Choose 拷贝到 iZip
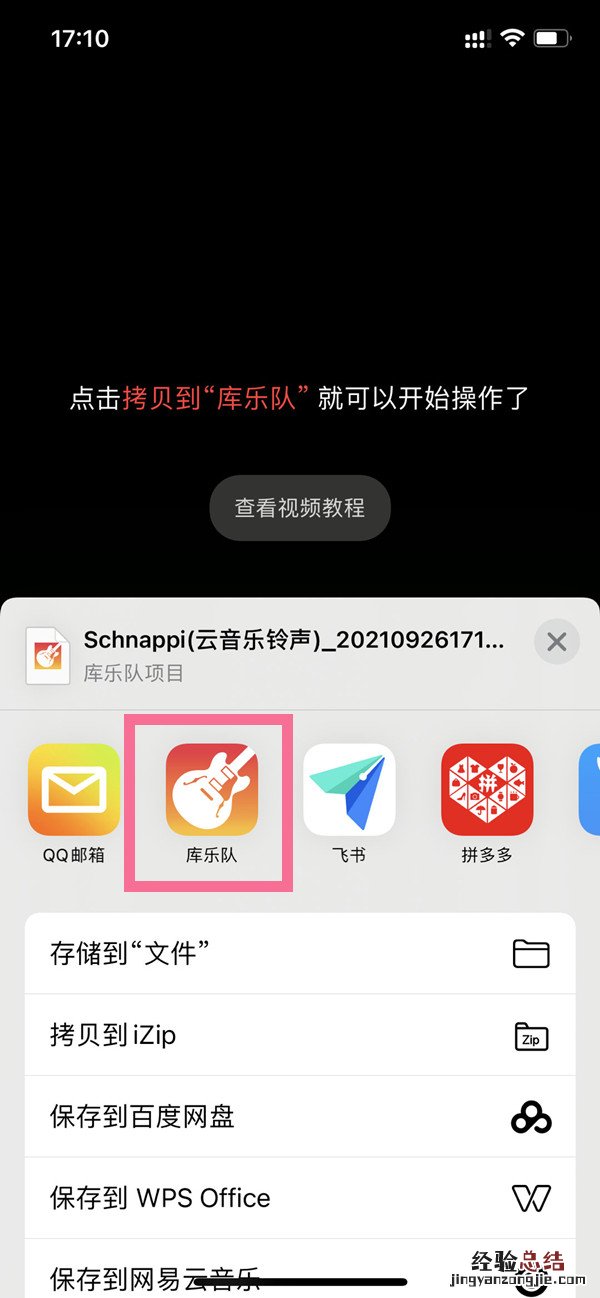This screenshot has width=600, height=1298. (x=300, y=1035)
